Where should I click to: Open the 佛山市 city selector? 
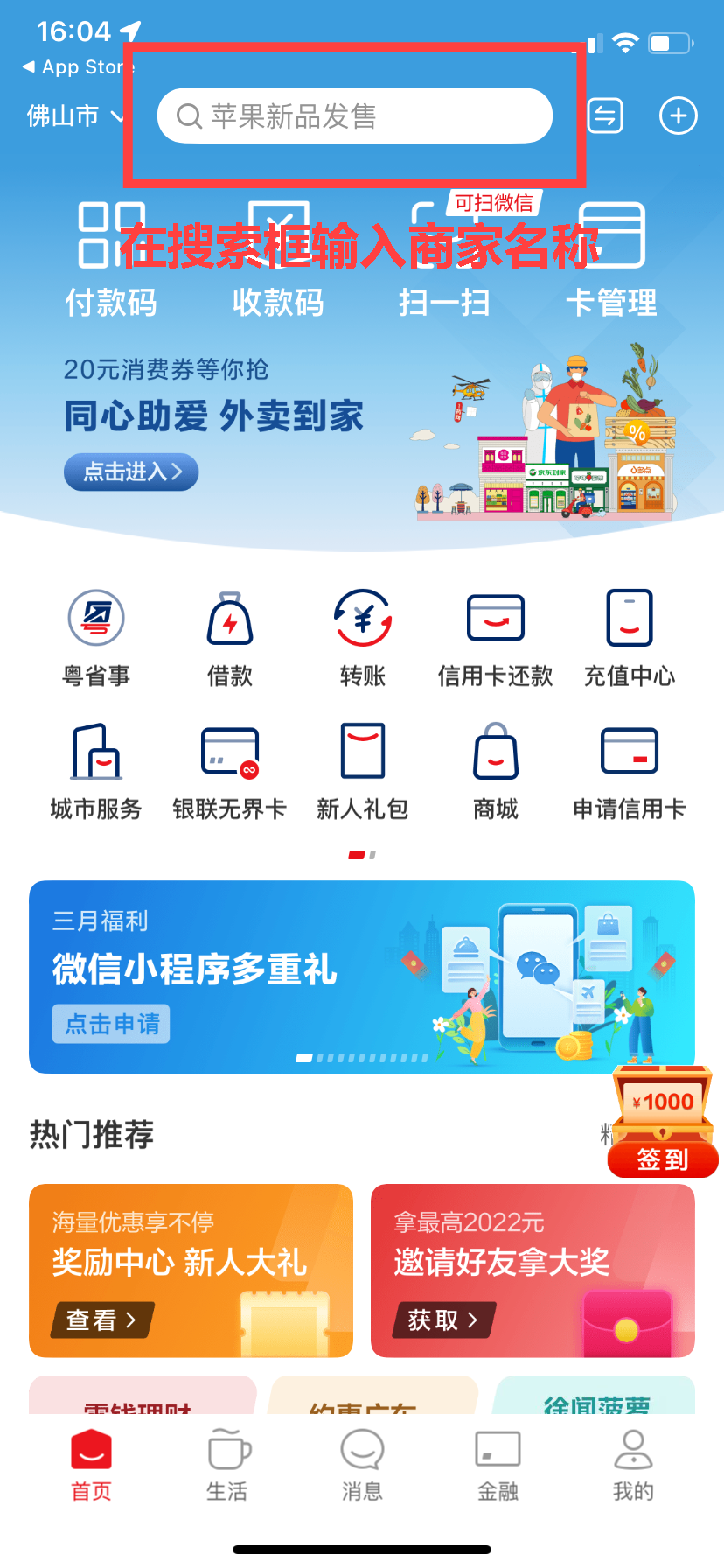pyautogui.click(x=74, y=115)
